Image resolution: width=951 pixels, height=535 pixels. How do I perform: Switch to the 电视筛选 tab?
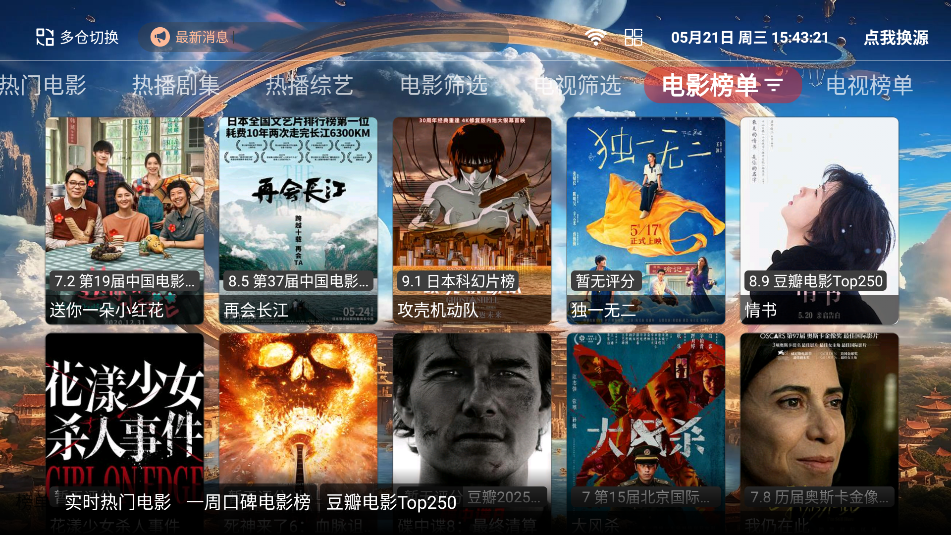click(x=577, y=86)
